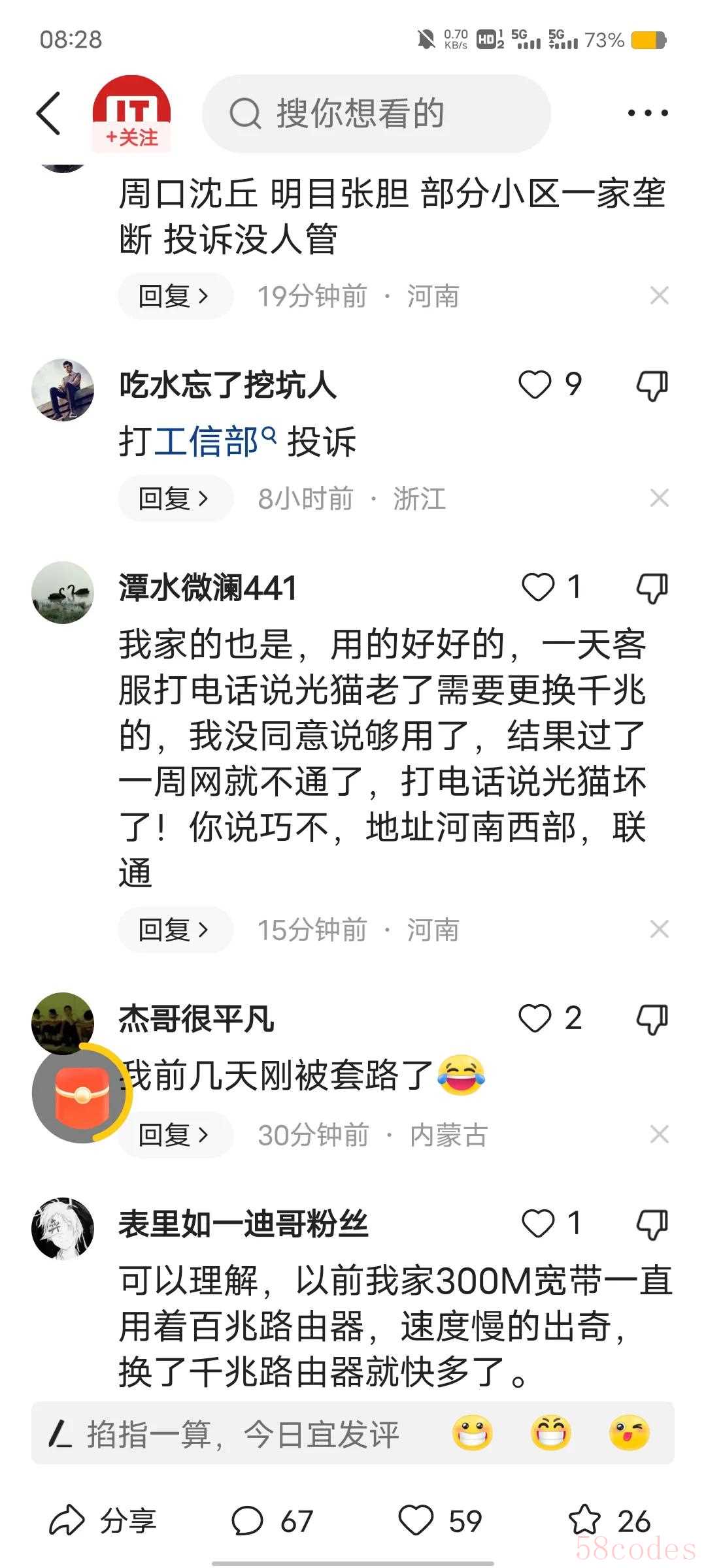The height and width of the screenshot is (1568, 706).
Task: Insert the winking tongue-out emoji
Action: (629, 1433)
